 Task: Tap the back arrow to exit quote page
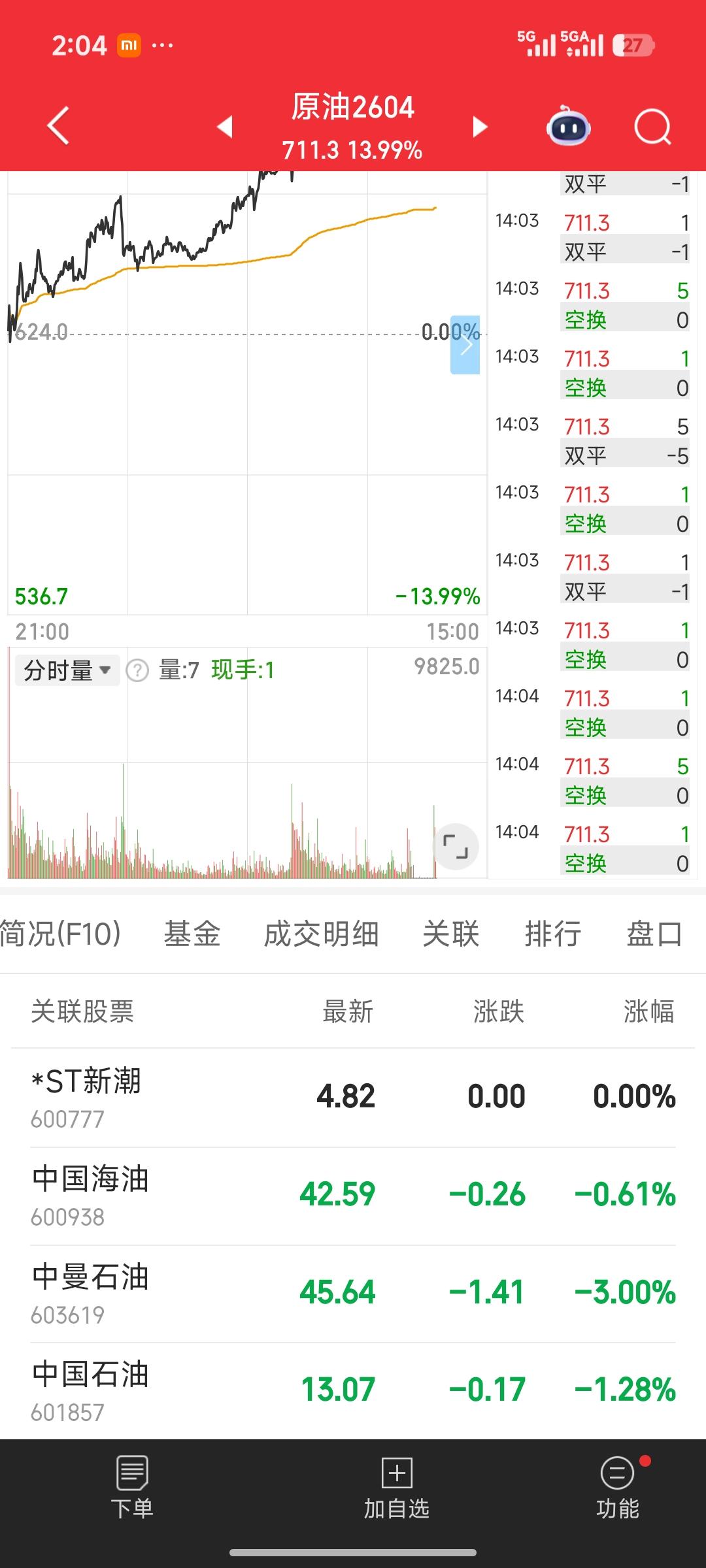click(58, 125)
